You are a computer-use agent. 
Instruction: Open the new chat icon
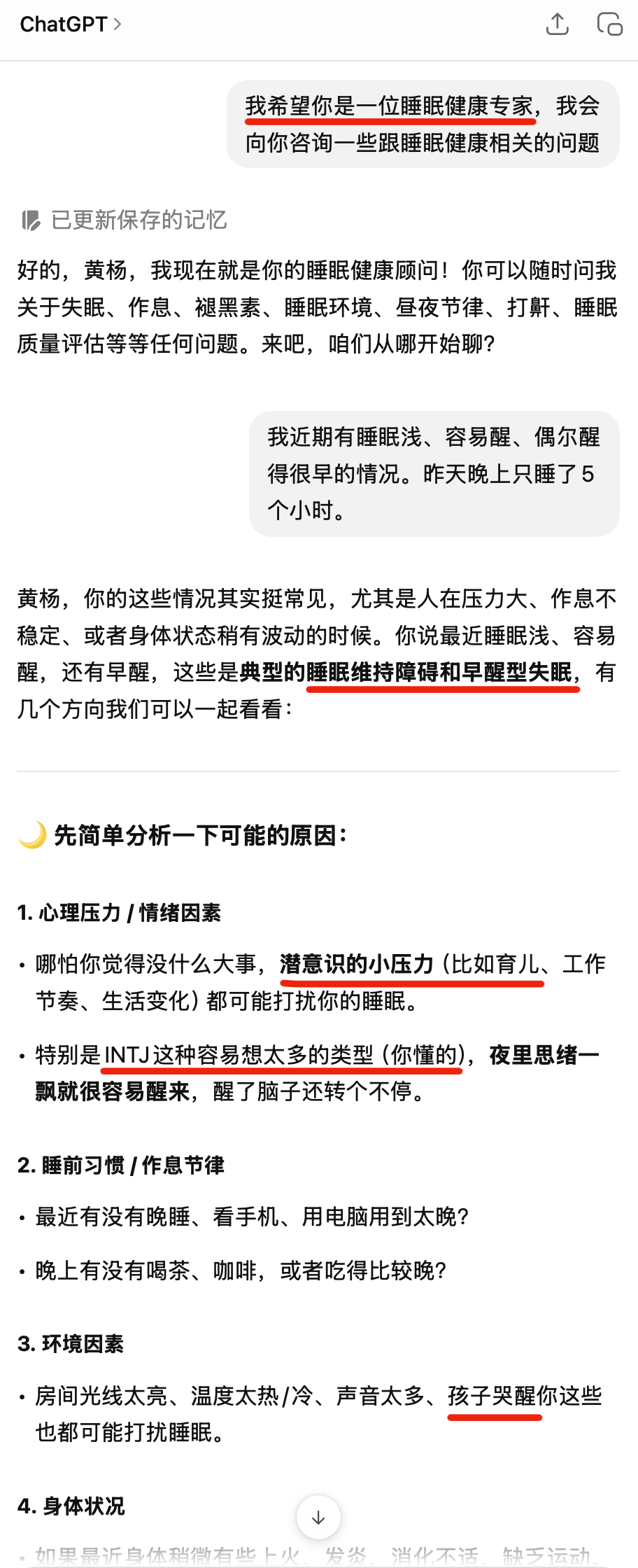609,24
